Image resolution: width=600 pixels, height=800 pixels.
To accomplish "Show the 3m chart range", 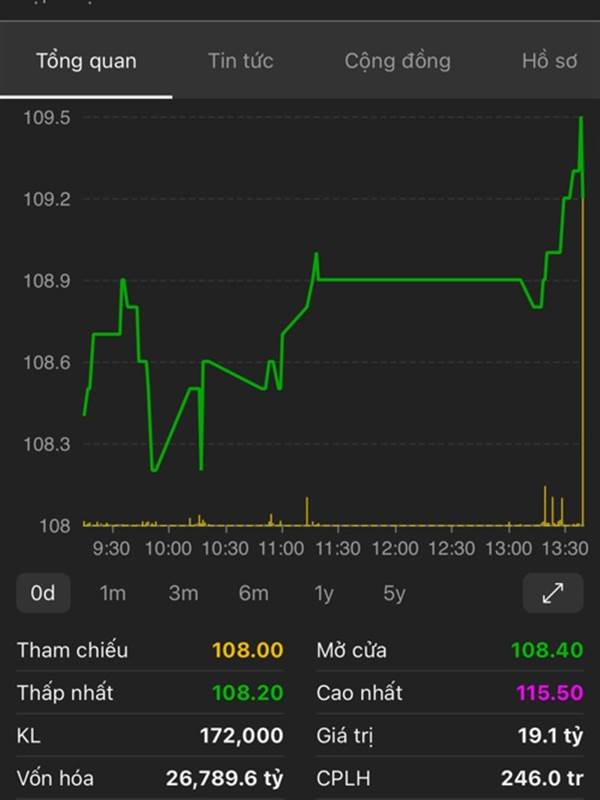I will pyautogui.click(x=183, y=593).
